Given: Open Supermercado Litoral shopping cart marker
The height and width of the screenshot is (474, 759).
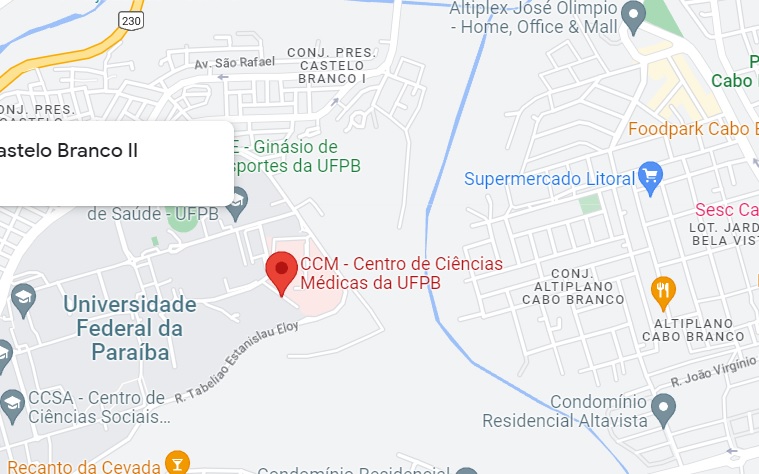Looking at the screenshot, I should (651, 178).
